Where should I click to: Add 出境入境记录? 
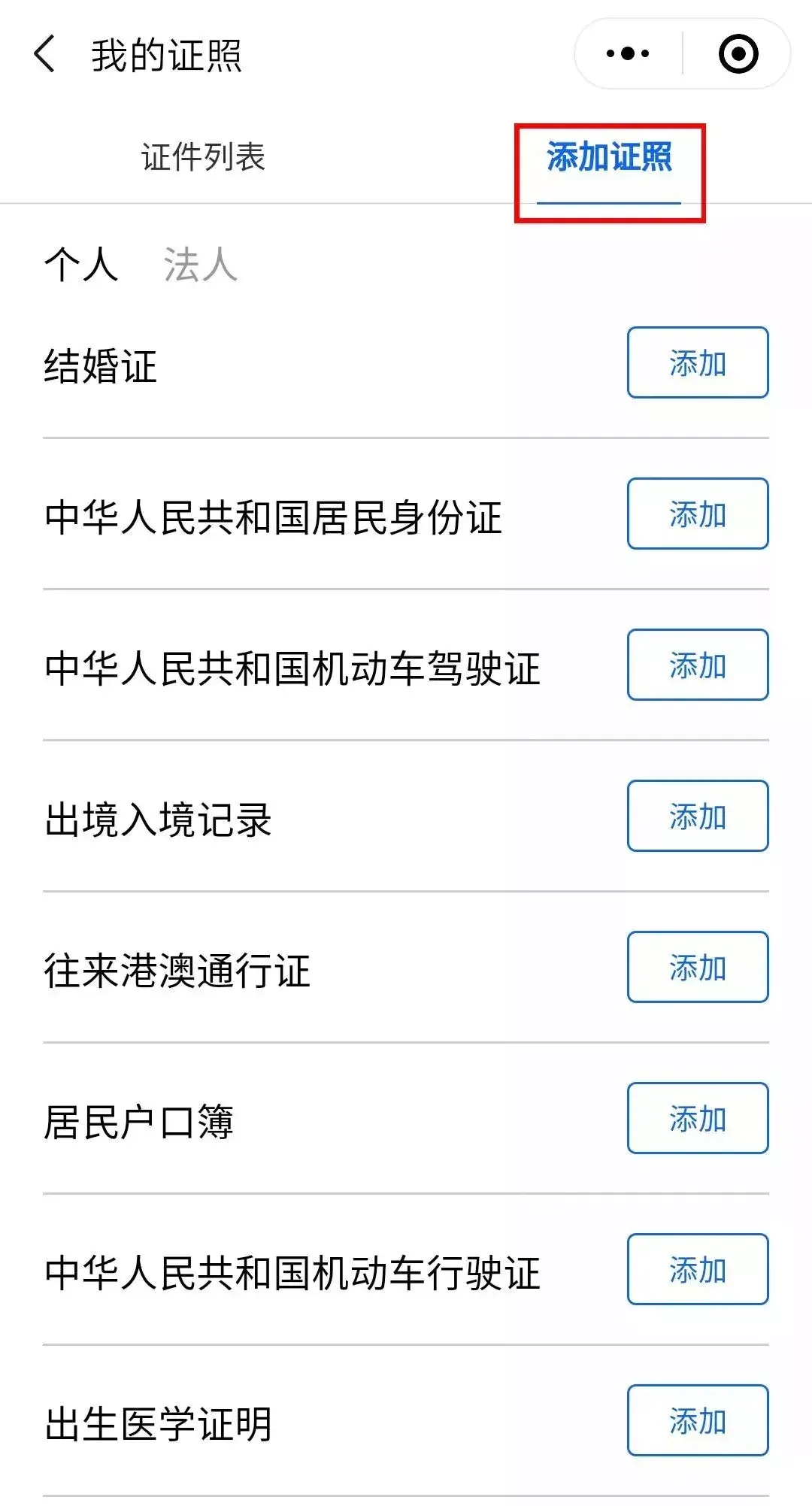[x=698, y=816]
